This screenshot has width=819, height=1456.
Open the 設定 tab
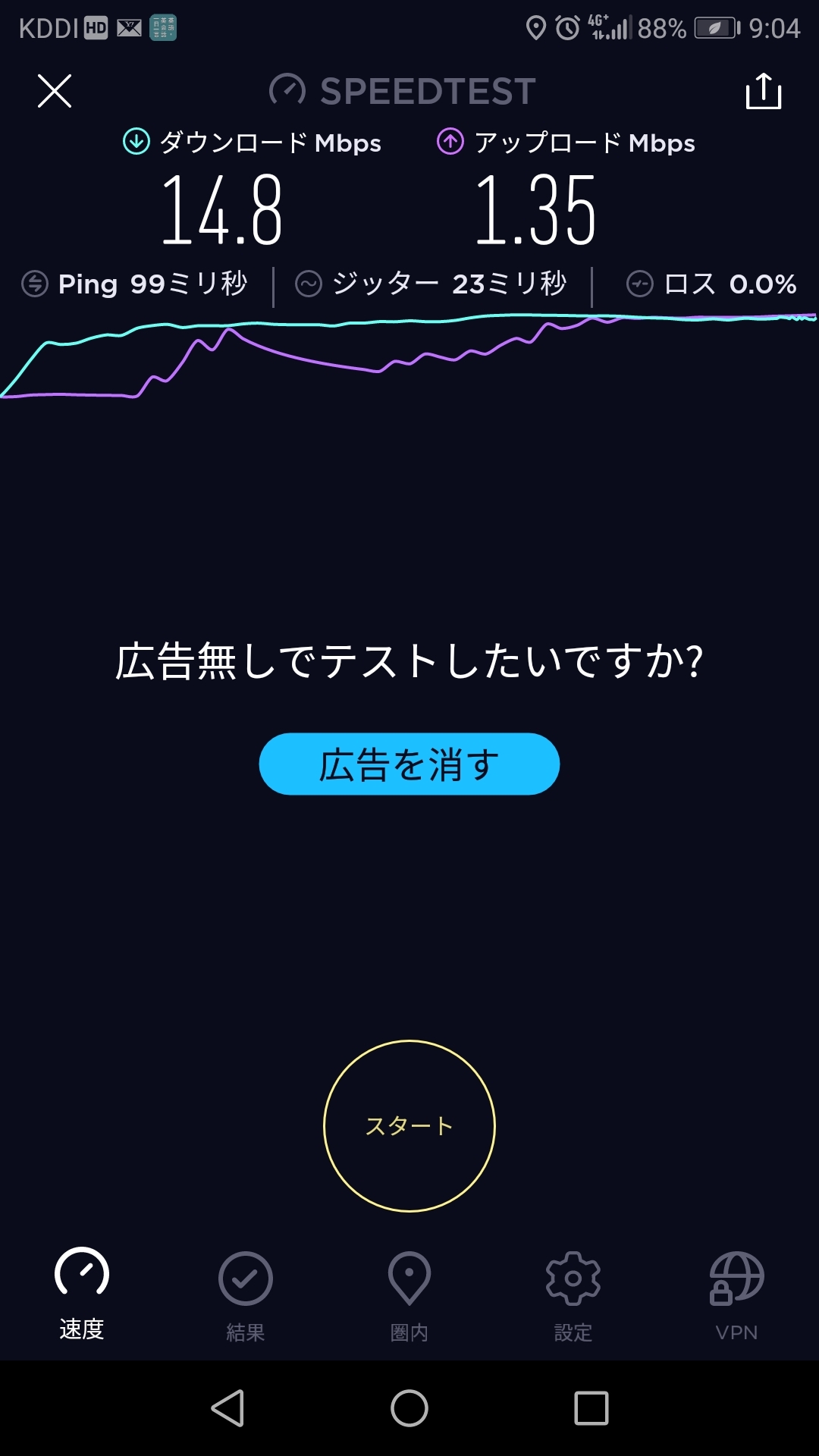pos(573,1294)
